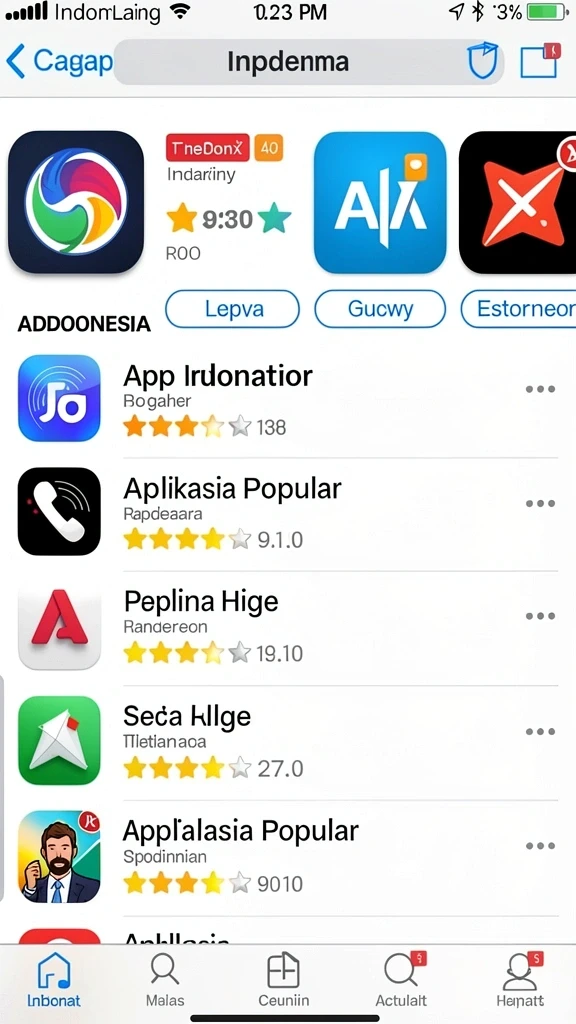Open the blue AK featured app
The width and height of the screenshot is (576, 1024).
pos(380,202)
